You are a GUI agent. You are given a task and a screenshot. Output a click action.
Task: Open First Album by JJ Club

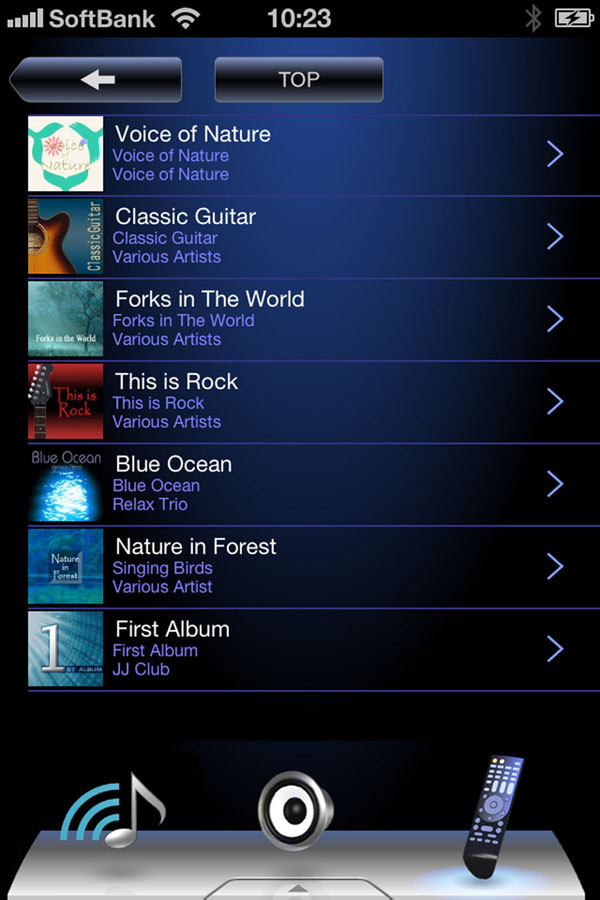[300, 649]
